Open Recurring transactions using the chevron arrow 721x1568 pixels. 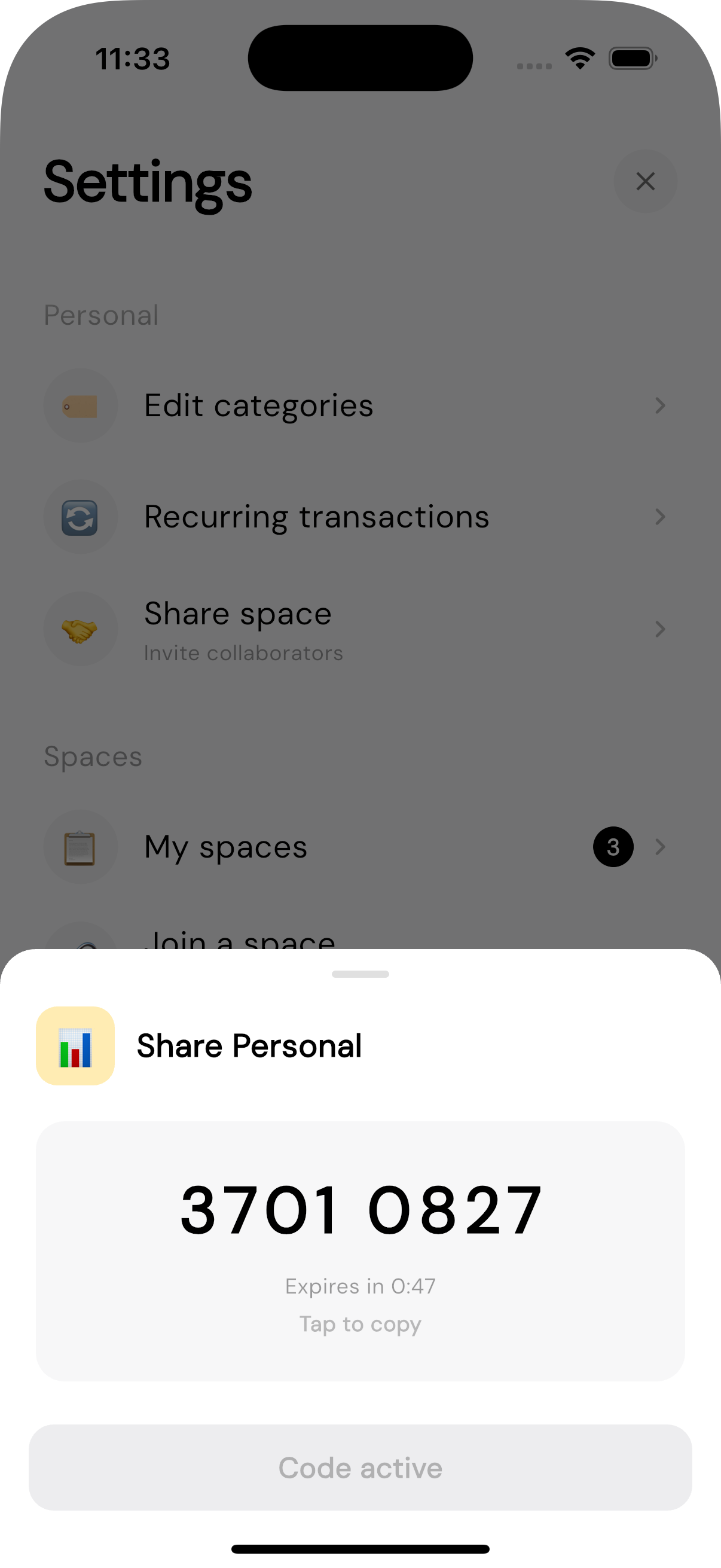661,516
